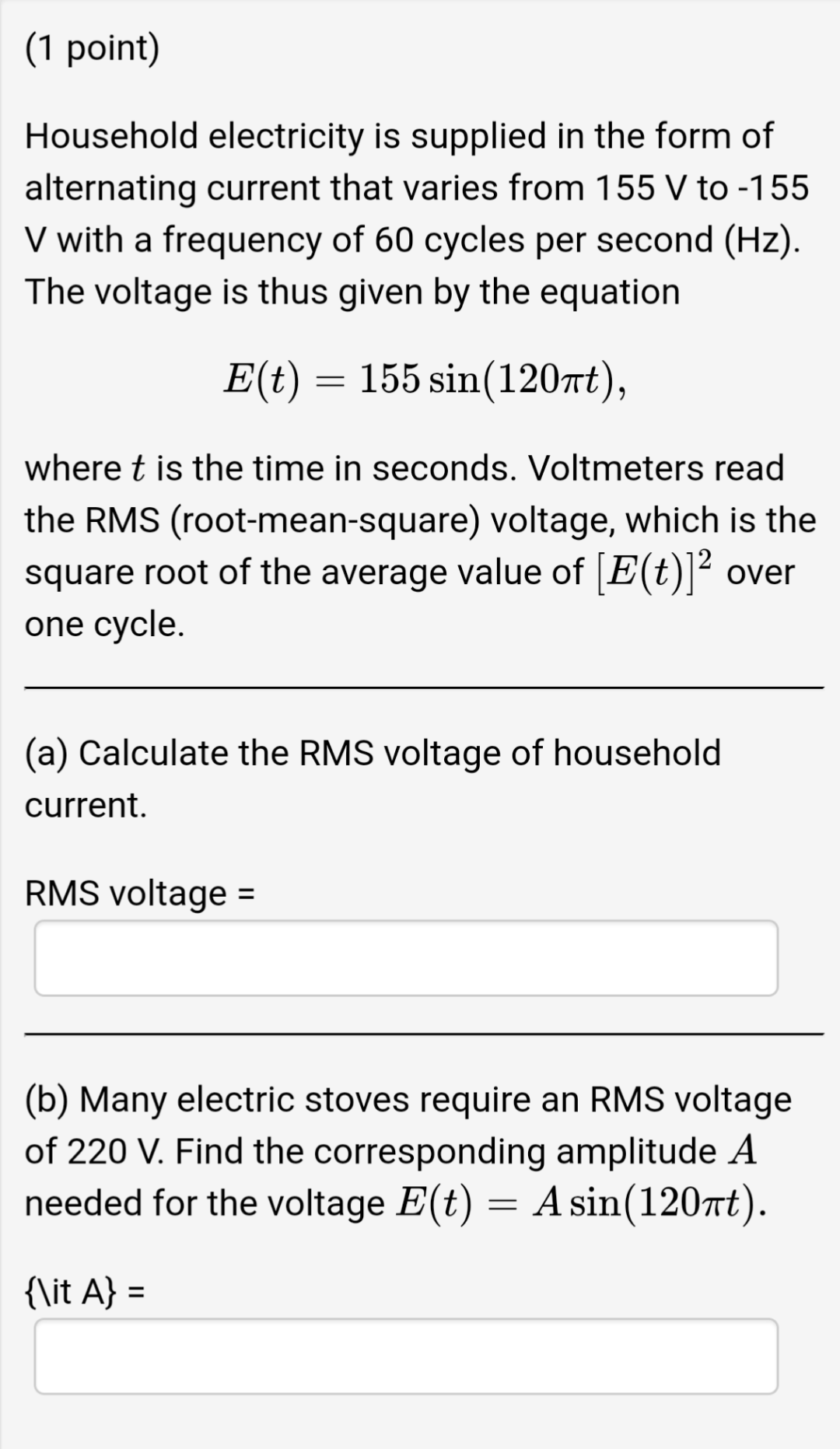Viewport: 840px width, 1449px height.
Task: Select the A sin(120πt) expression
Action: click(x=646, y=1202)
